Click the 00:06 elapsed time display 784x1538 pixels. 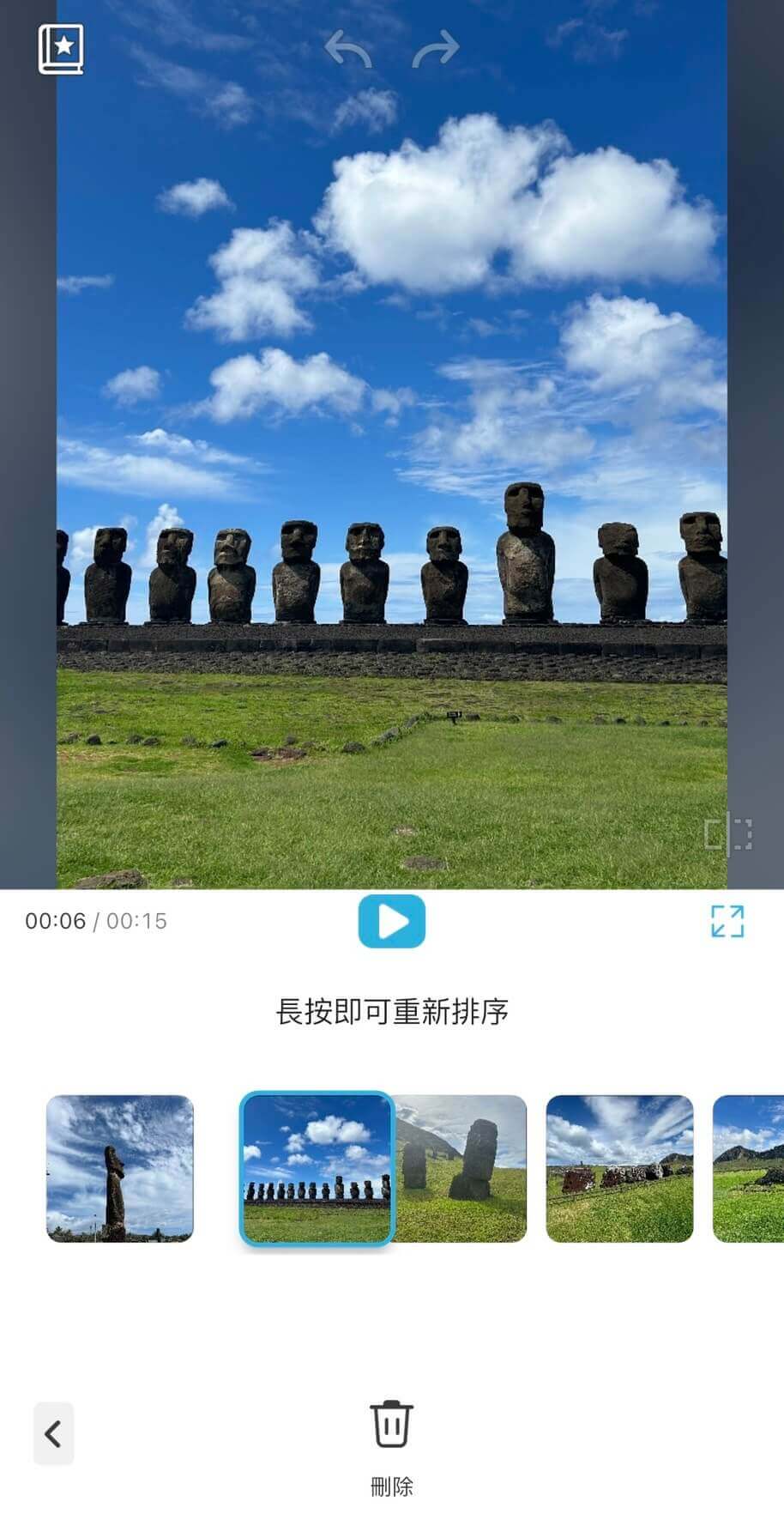point(56,921)
